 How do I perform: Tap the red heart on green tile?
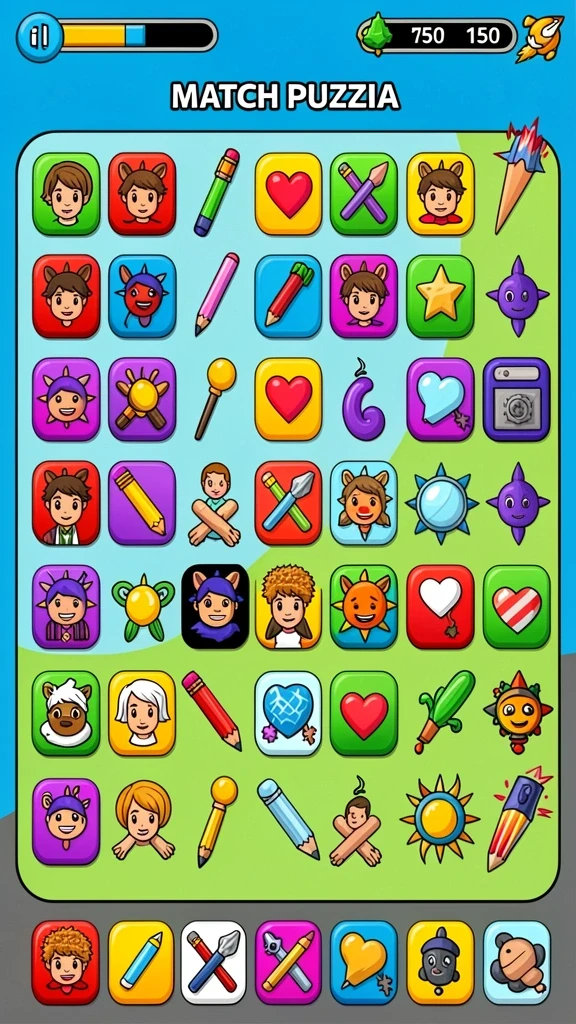tap(364, 713)
